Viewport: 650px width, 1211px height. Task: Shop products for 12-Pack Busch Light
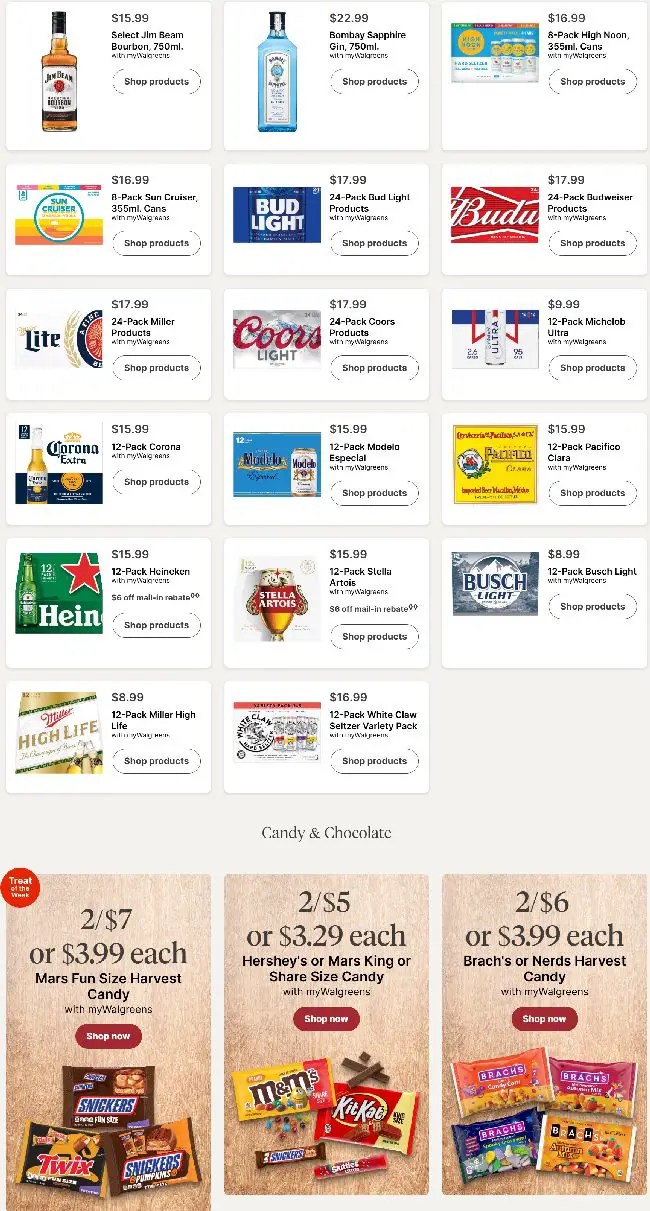pos(592,607)
